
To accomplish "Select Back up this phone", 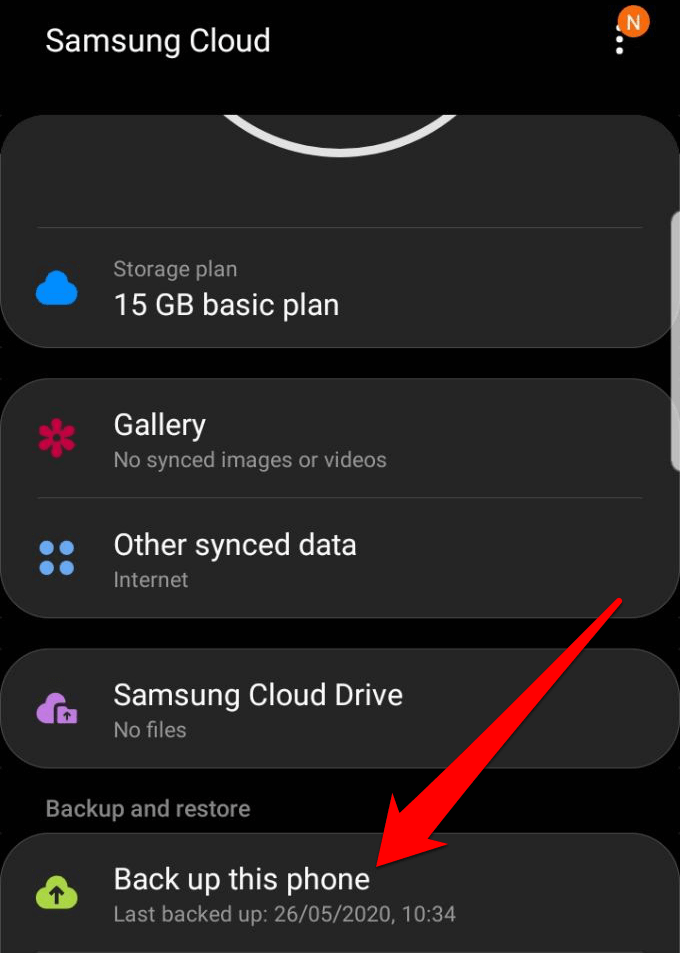I will coord(242,892).
